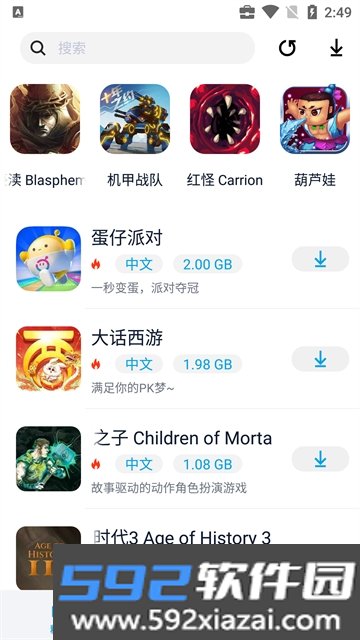Viewport: 360px width, 640px height.
Task: Tap the refresh icon
Action: click(x=287, y=48)
